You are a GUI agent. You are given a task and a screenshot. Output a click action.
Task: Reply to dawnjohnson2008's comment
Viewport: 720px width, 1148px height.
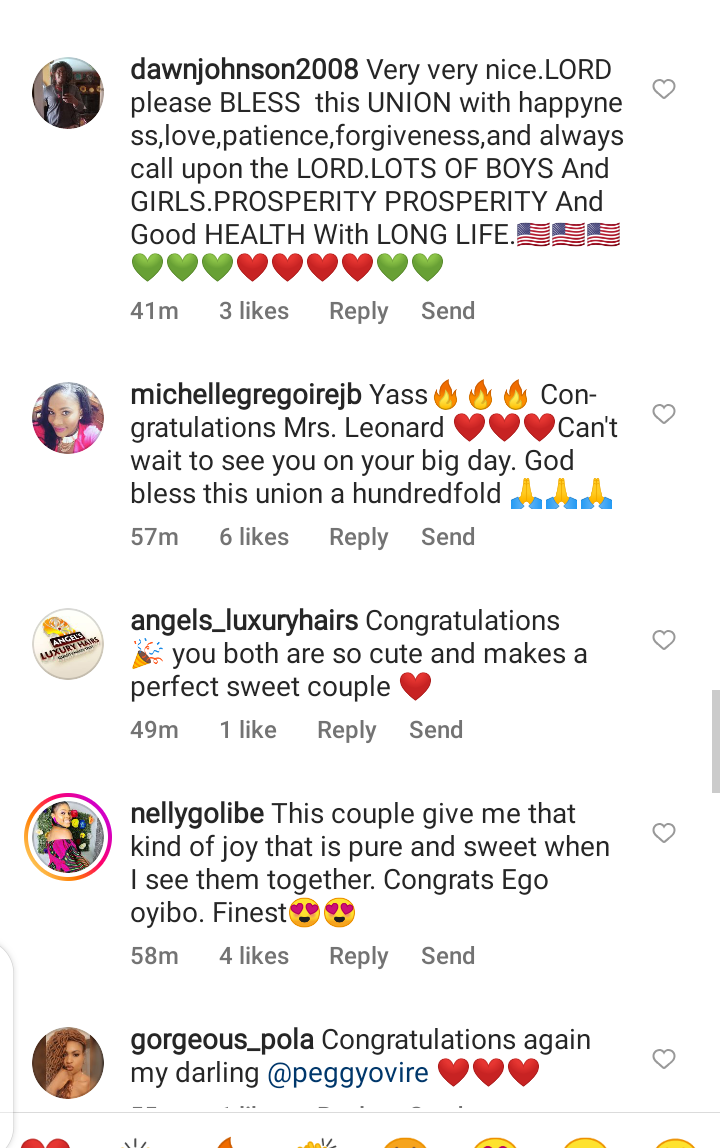tap(358, 311)
